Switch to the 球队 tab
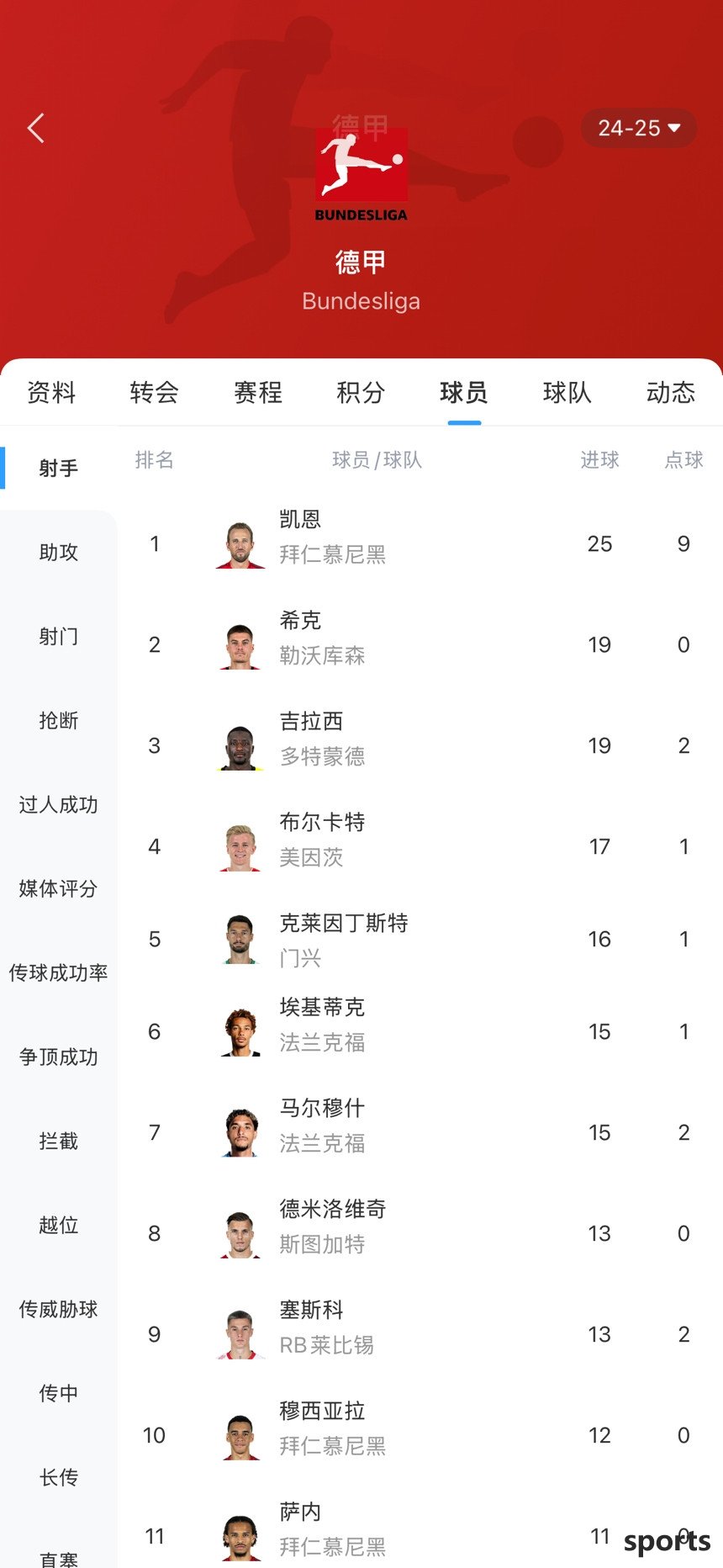Image resolution: width=723 pixels, height=1568 pixels. point(567,392)
